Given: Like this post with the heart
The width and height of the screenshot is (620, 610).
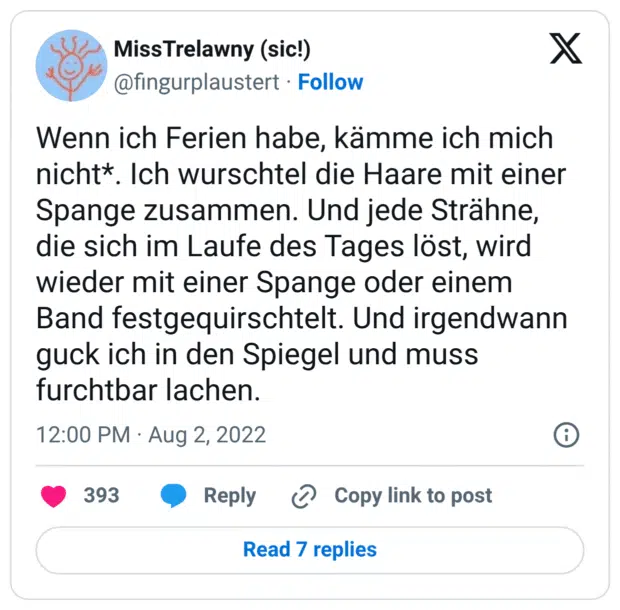Looking at the screenshot, I should (x=54, y=495).
